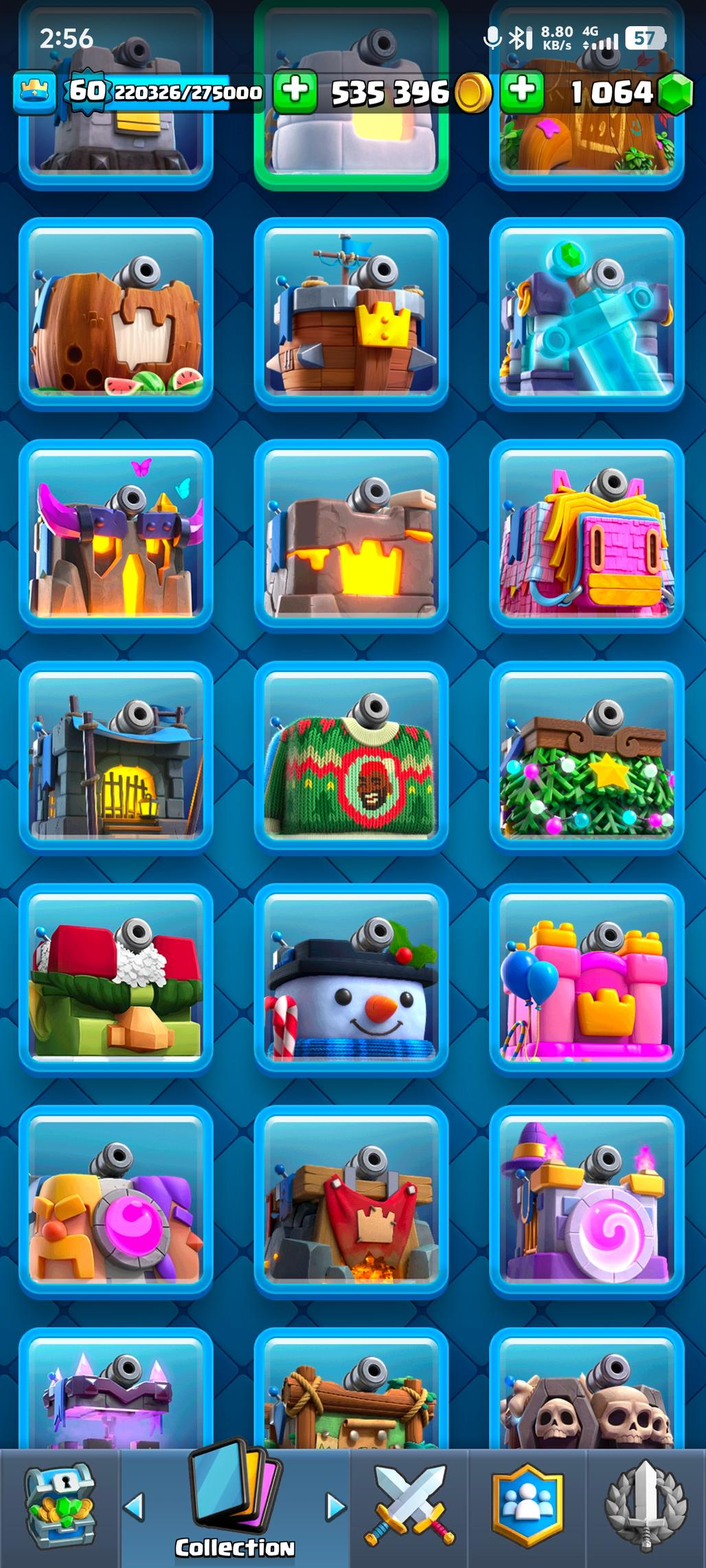Select the pink piñata tower skin
This screenshot has width=706, height=1568.
click(587, 535)
